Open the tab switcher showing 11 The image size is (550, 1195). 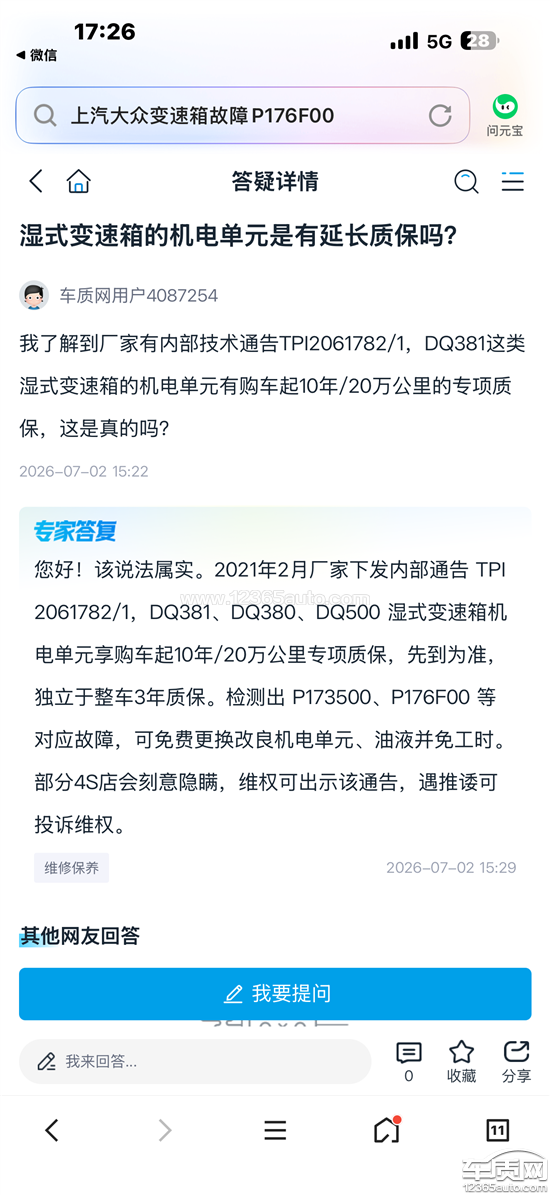coord(497,1130)
